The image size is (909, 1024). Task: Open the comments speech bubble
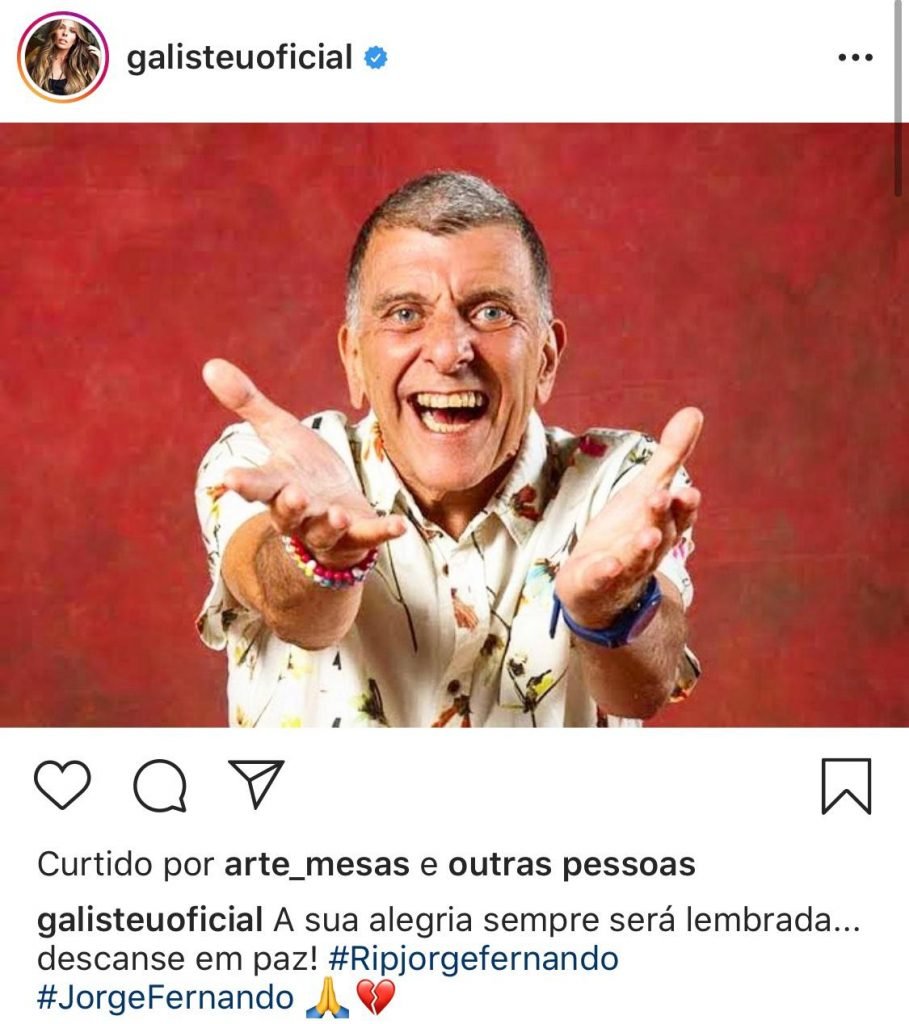point(160,787)
